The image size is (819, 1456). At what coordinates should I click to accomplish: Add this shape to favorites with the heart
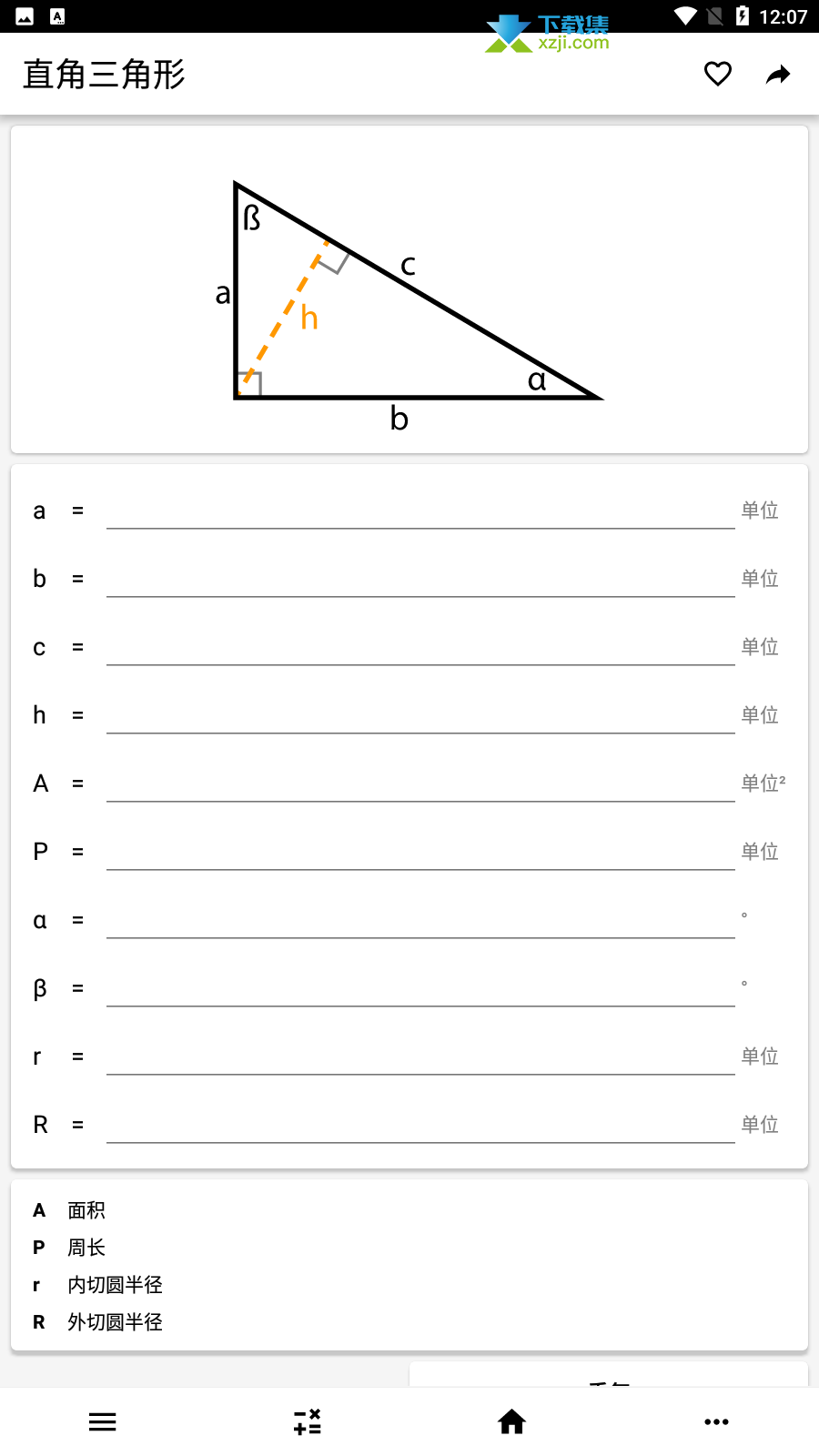pos(718,74)
